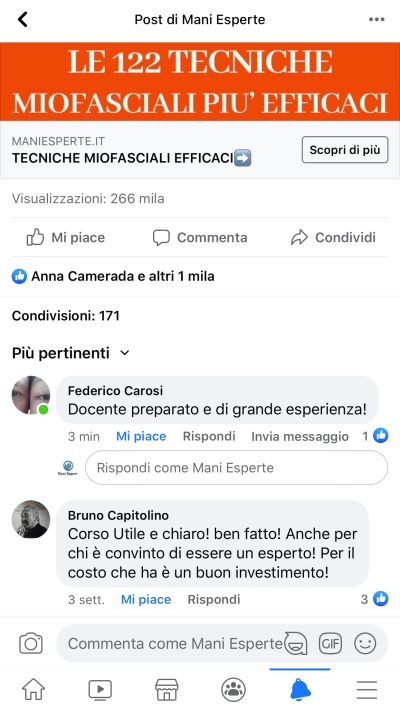Share the post via Condividi
This screenshot has width=400, height=711.
[x=333, y=238]
